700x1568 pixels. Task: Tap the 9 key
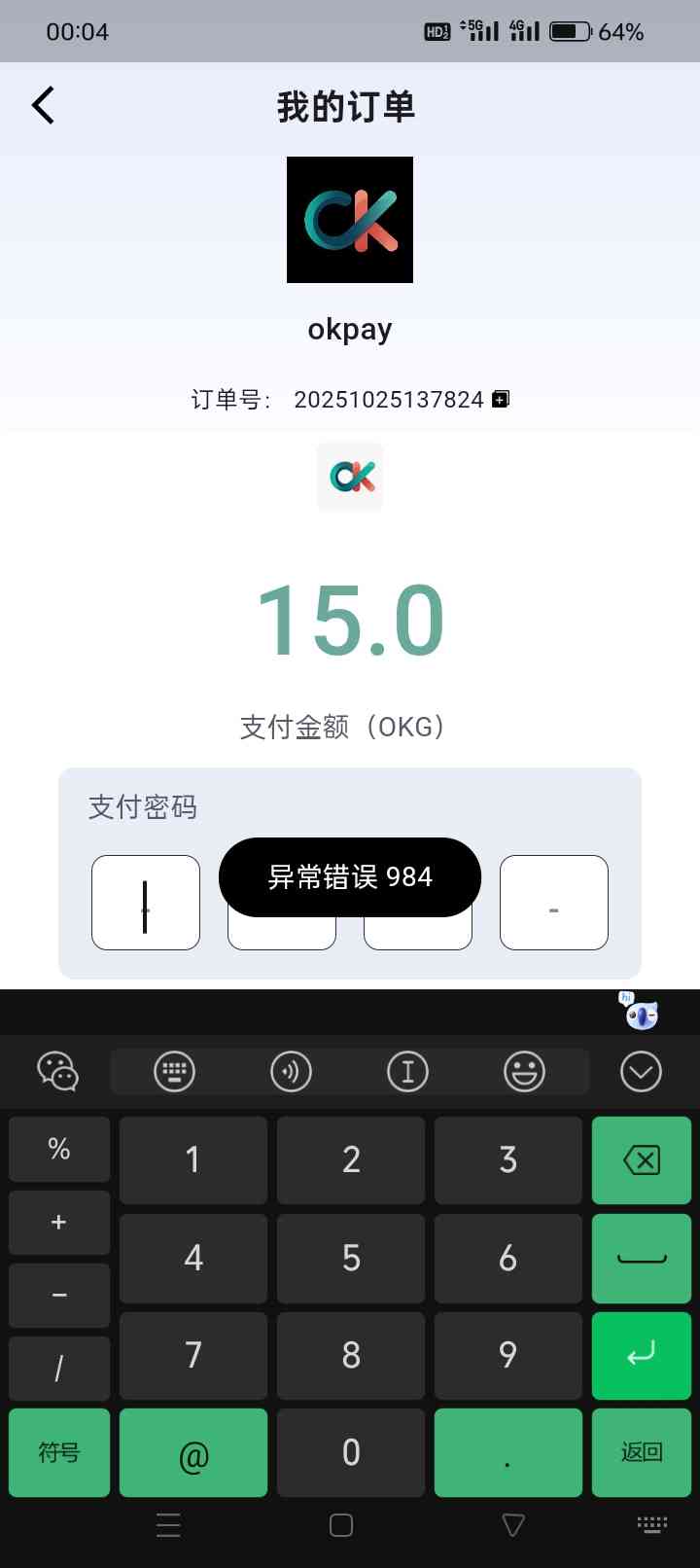[507, 1355]
